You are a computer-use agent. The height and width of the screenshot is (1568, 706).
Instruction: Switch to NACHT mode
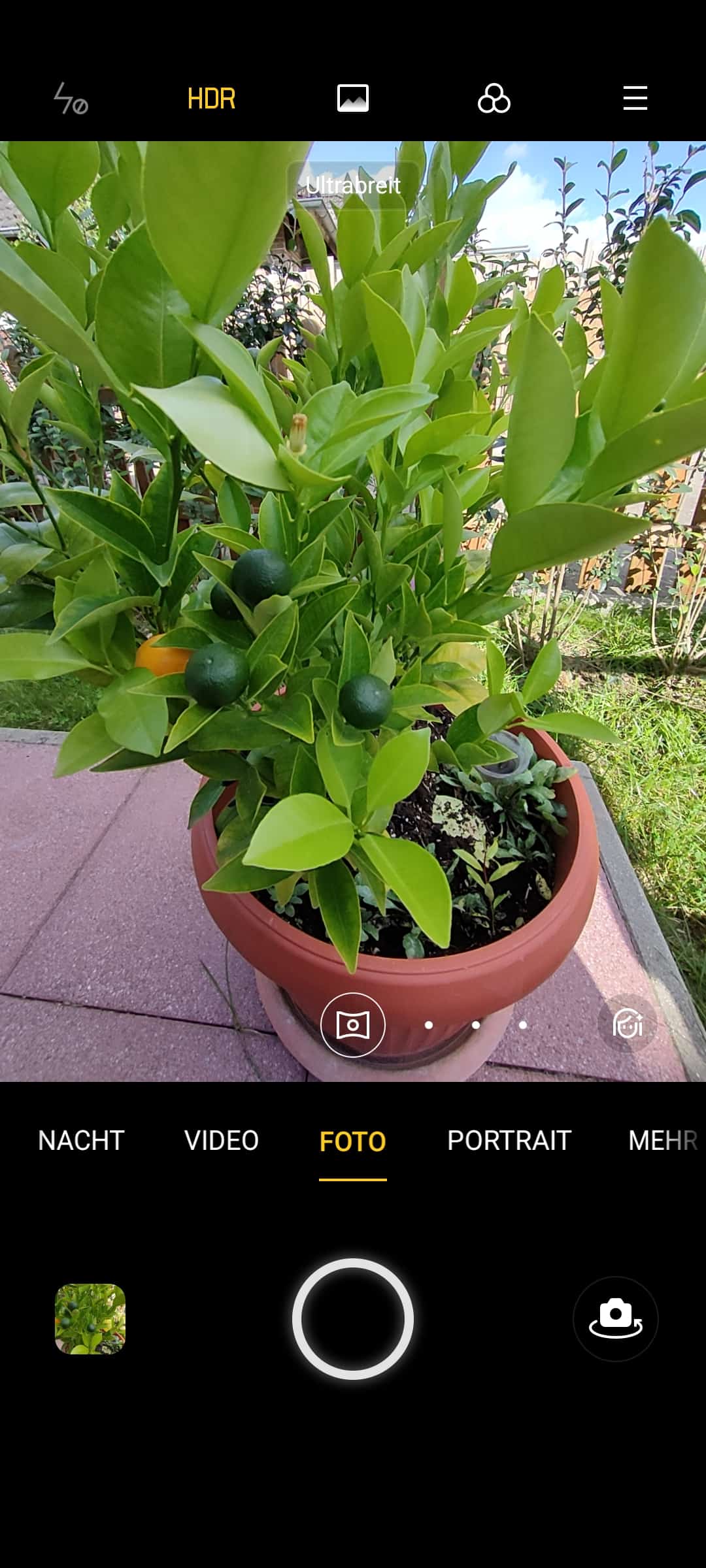click(x=81, y=1141)
